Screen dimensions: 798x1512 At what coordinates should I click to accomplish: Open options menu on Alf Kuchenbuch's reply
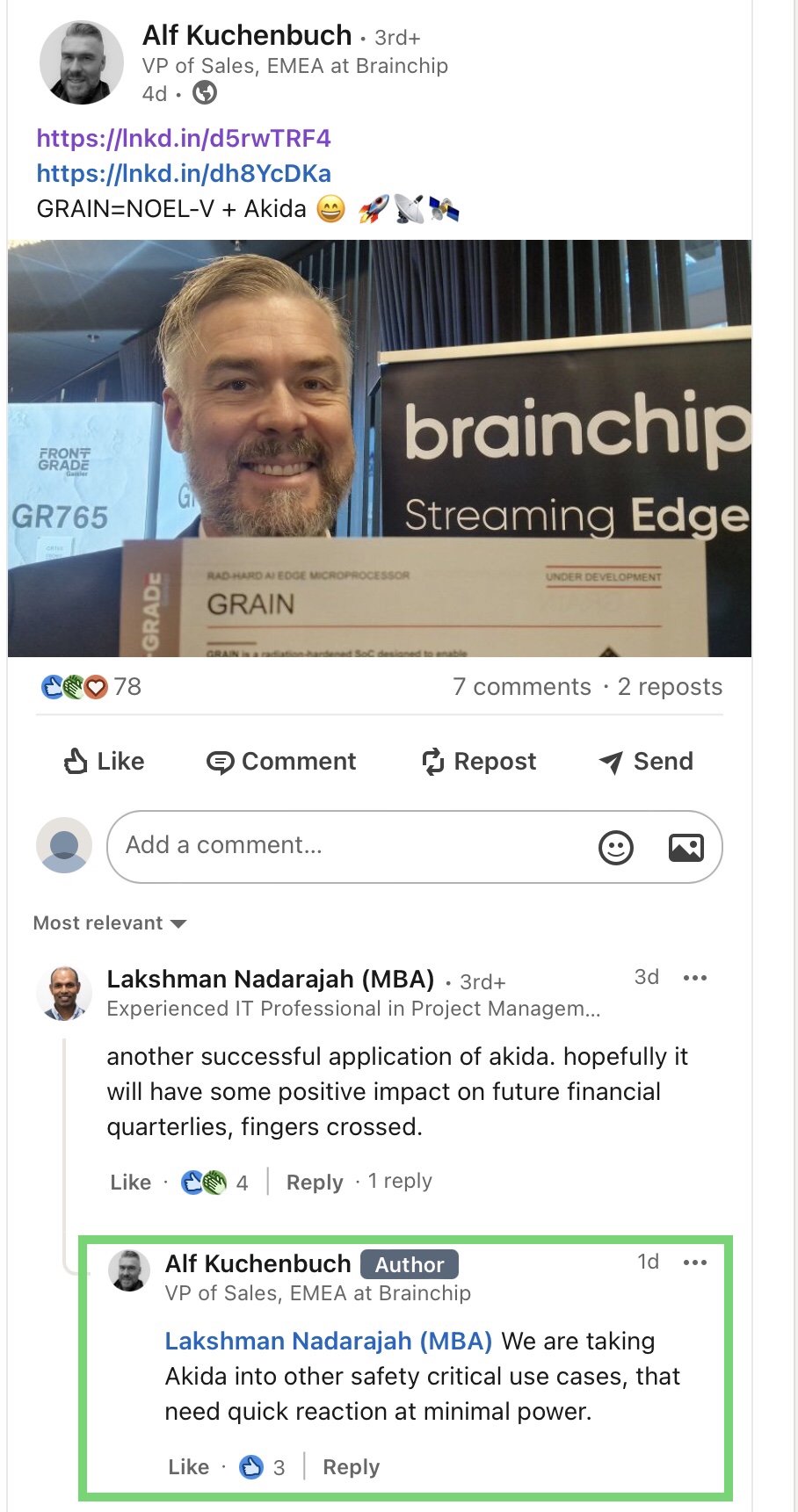pos(694,1262)
